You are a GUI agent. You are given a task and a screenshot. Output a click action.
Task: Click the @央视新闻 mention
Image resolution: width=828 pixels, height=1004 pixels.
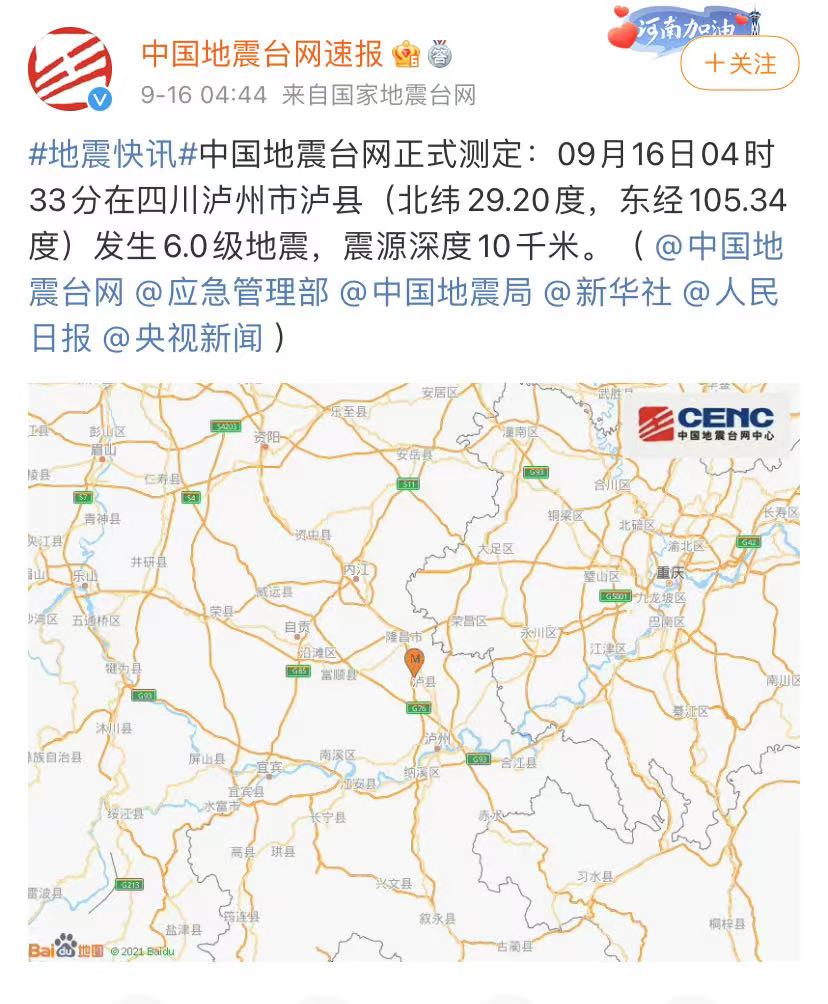tap(185, 333)
